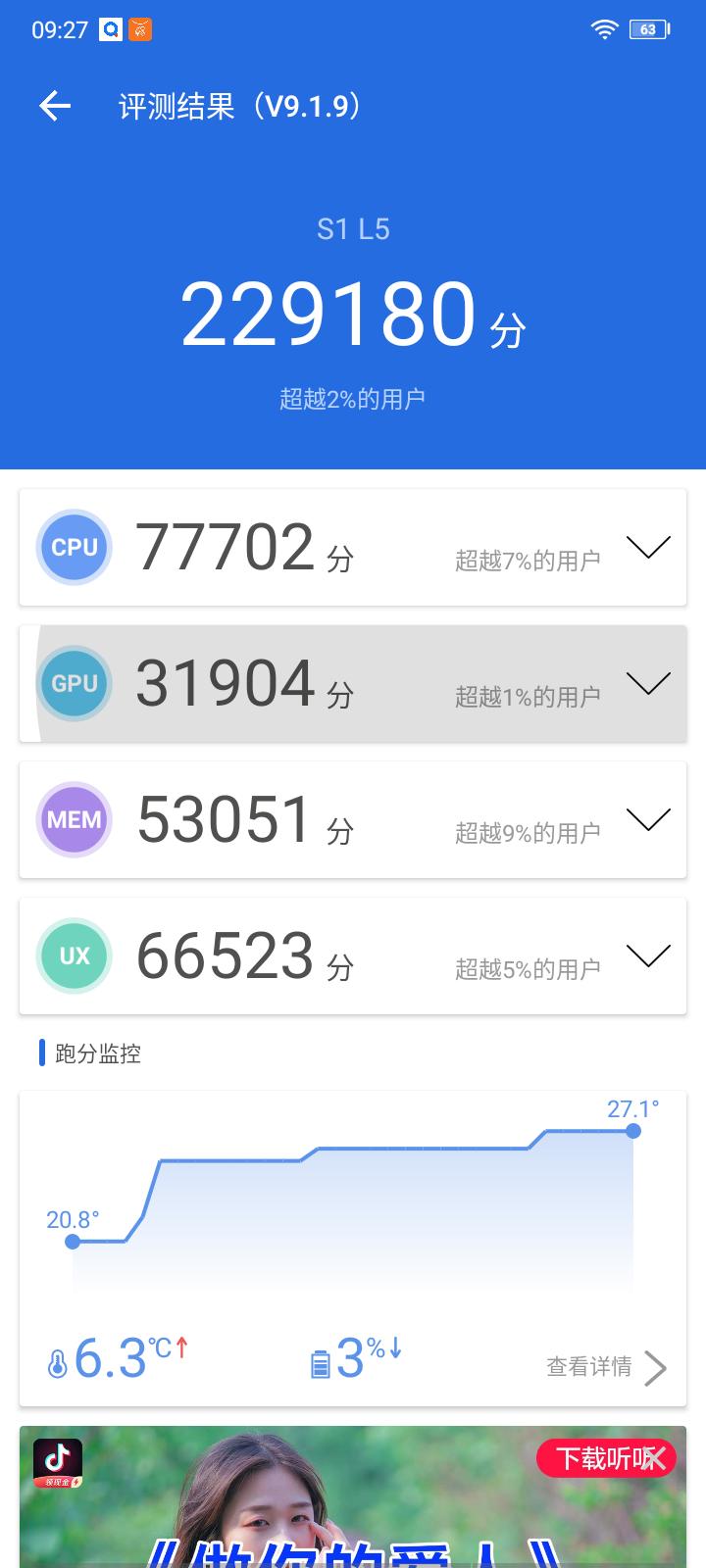The image size is (706, 1568).
Task: Tap the 下载听呗 download button
Action: (598, 1458)
